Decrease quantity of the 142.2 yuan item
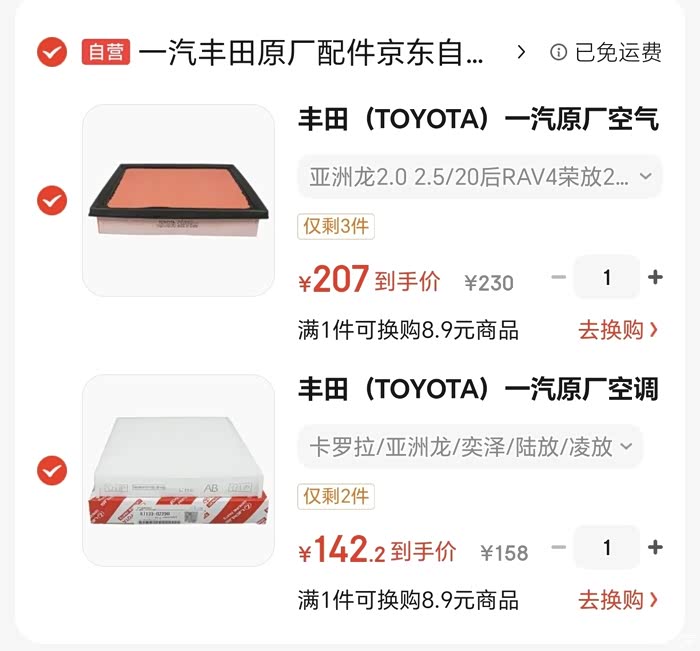700x651 pixels. pyautogui.click(x=558, y=547)
